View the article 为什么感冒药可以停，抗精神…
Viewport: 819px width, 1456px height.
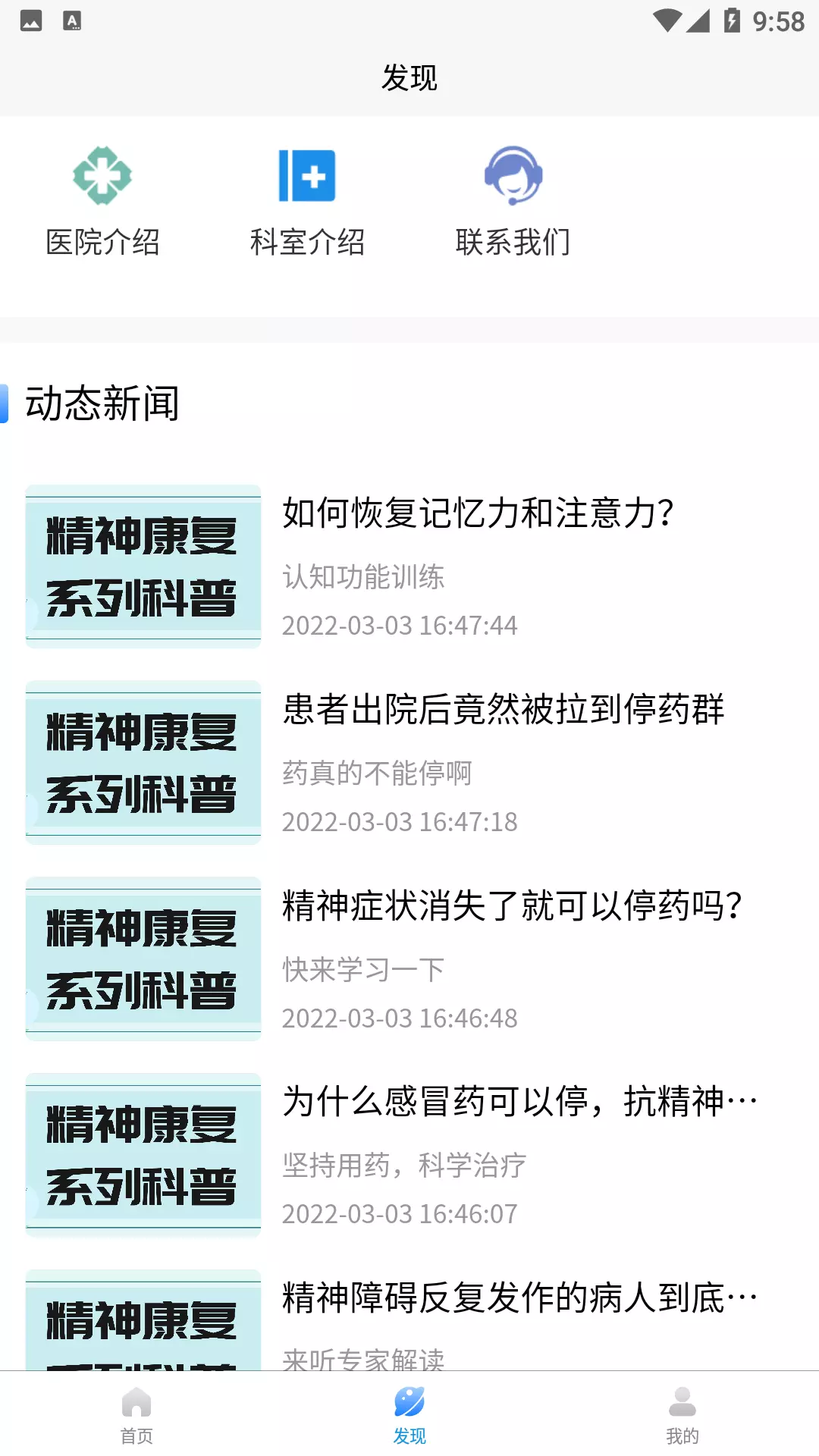[409, 1155]
